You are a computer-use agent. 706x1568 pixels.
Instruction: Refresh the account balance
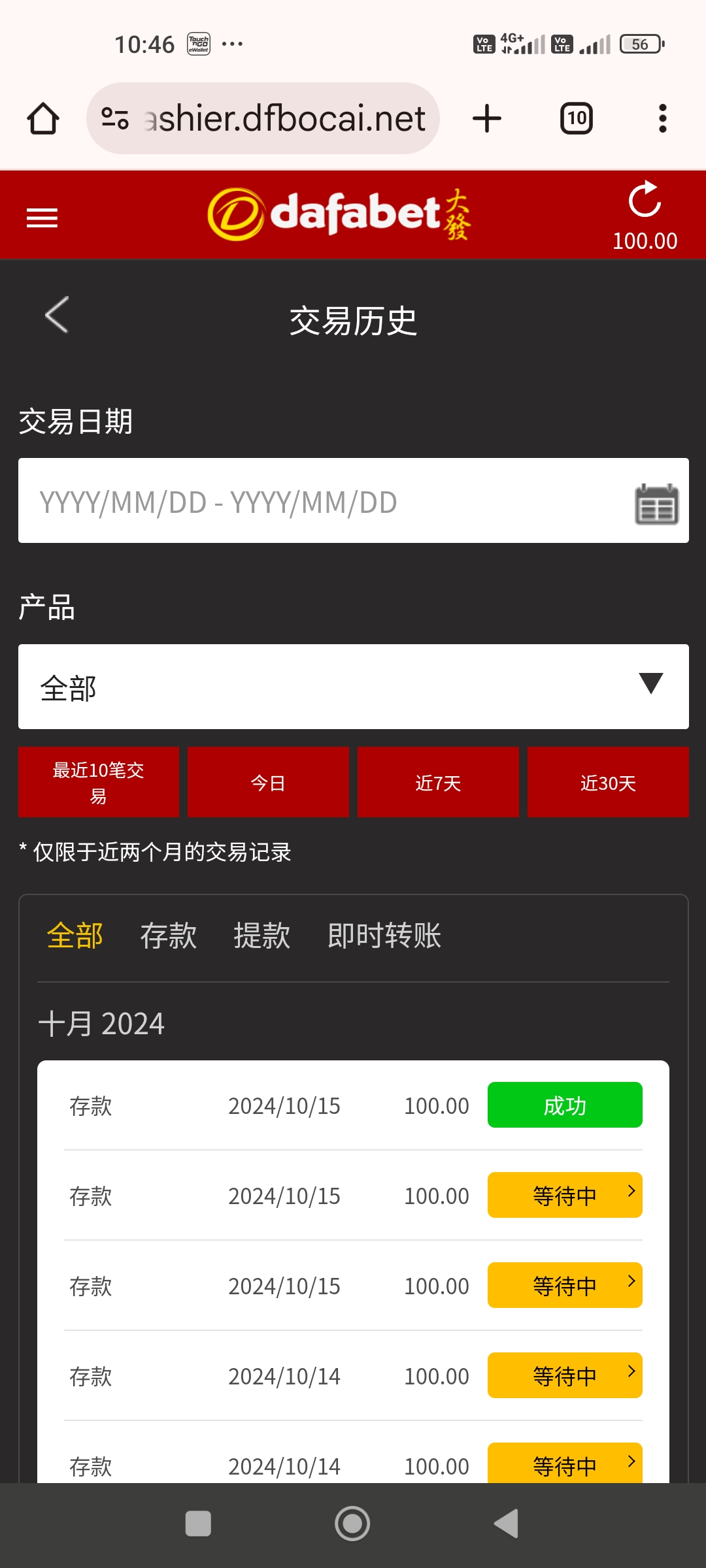tap(645, 199)
